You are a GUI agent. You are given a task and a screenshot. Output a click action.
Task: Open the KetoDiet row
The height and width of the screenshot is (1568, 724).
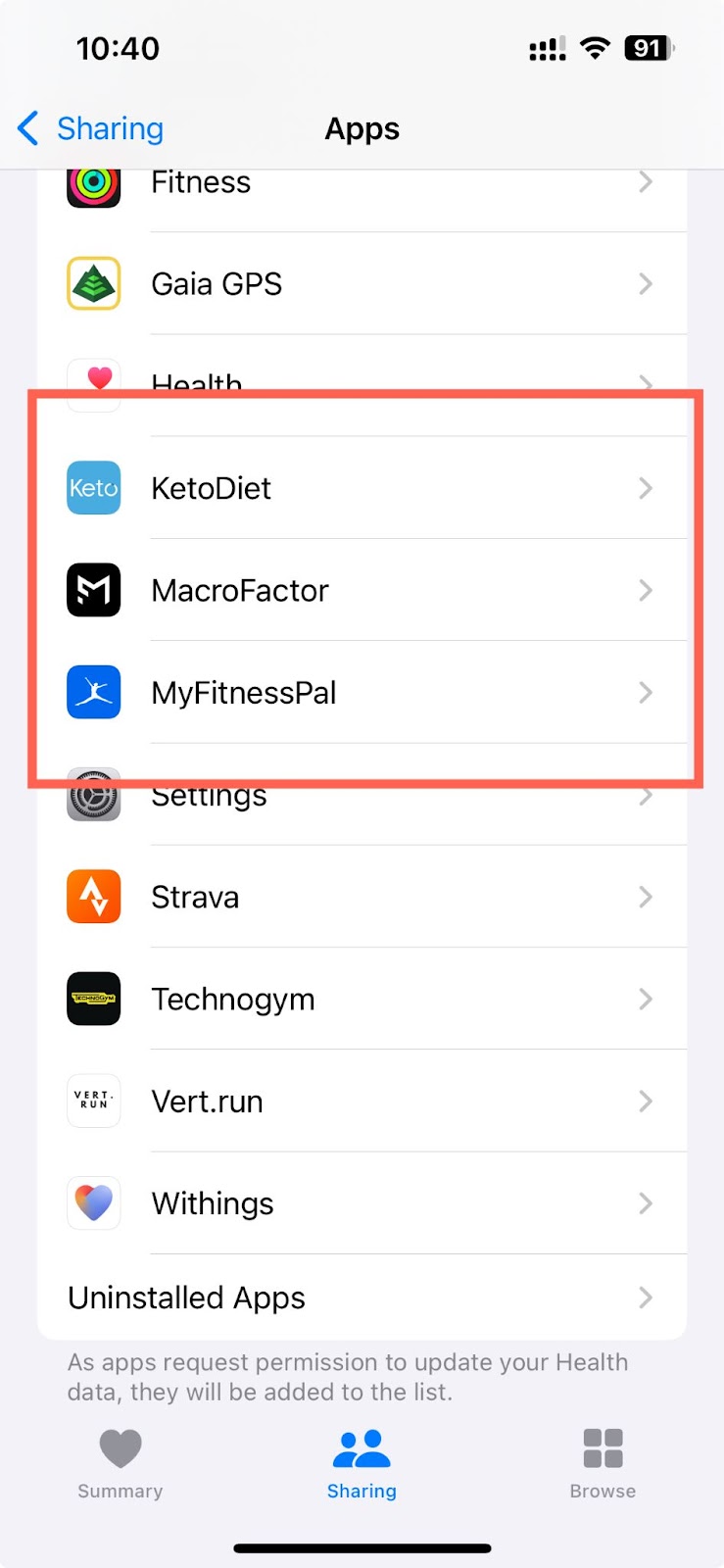tap(362, 487)
